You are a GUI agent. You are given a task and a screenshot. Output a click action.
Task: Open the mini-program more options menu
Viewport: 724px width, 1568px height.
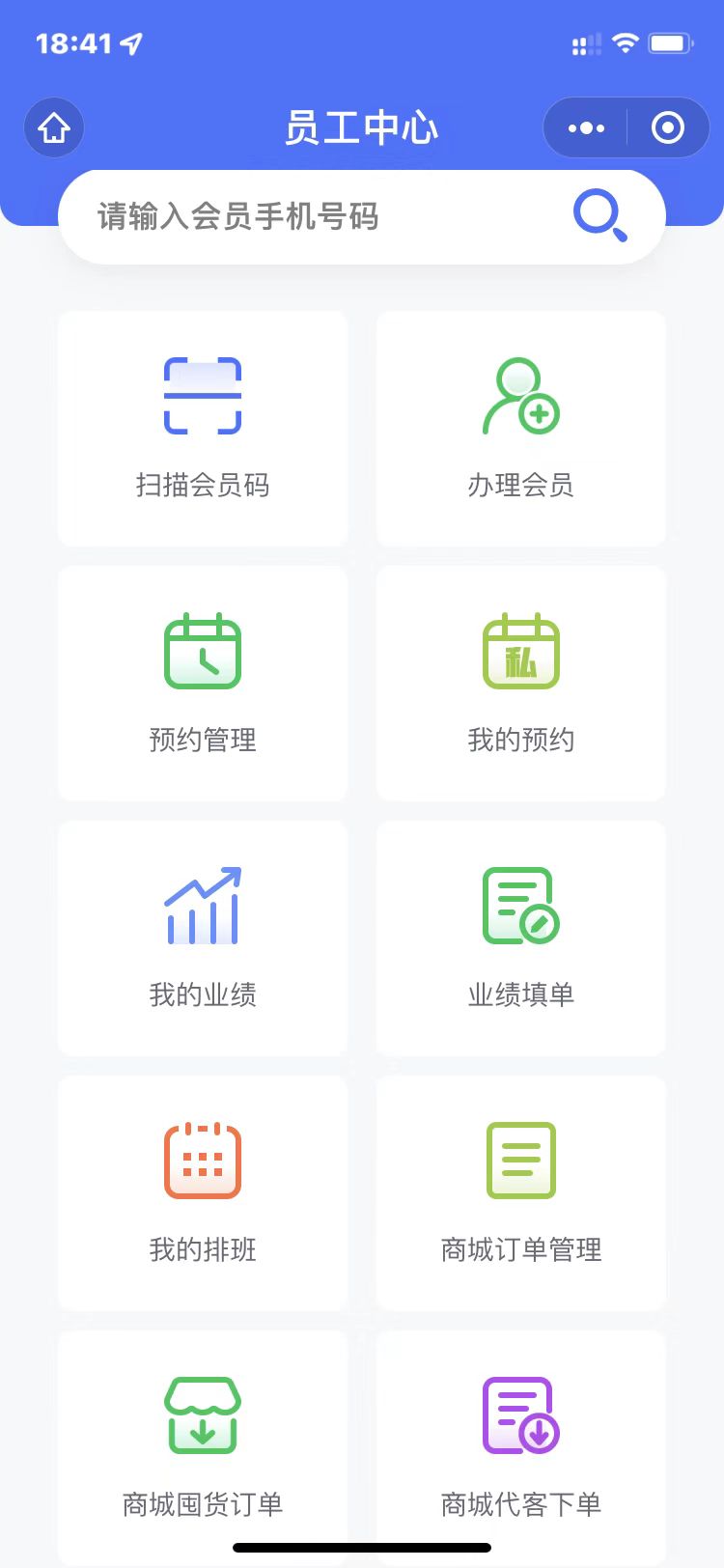583,127
